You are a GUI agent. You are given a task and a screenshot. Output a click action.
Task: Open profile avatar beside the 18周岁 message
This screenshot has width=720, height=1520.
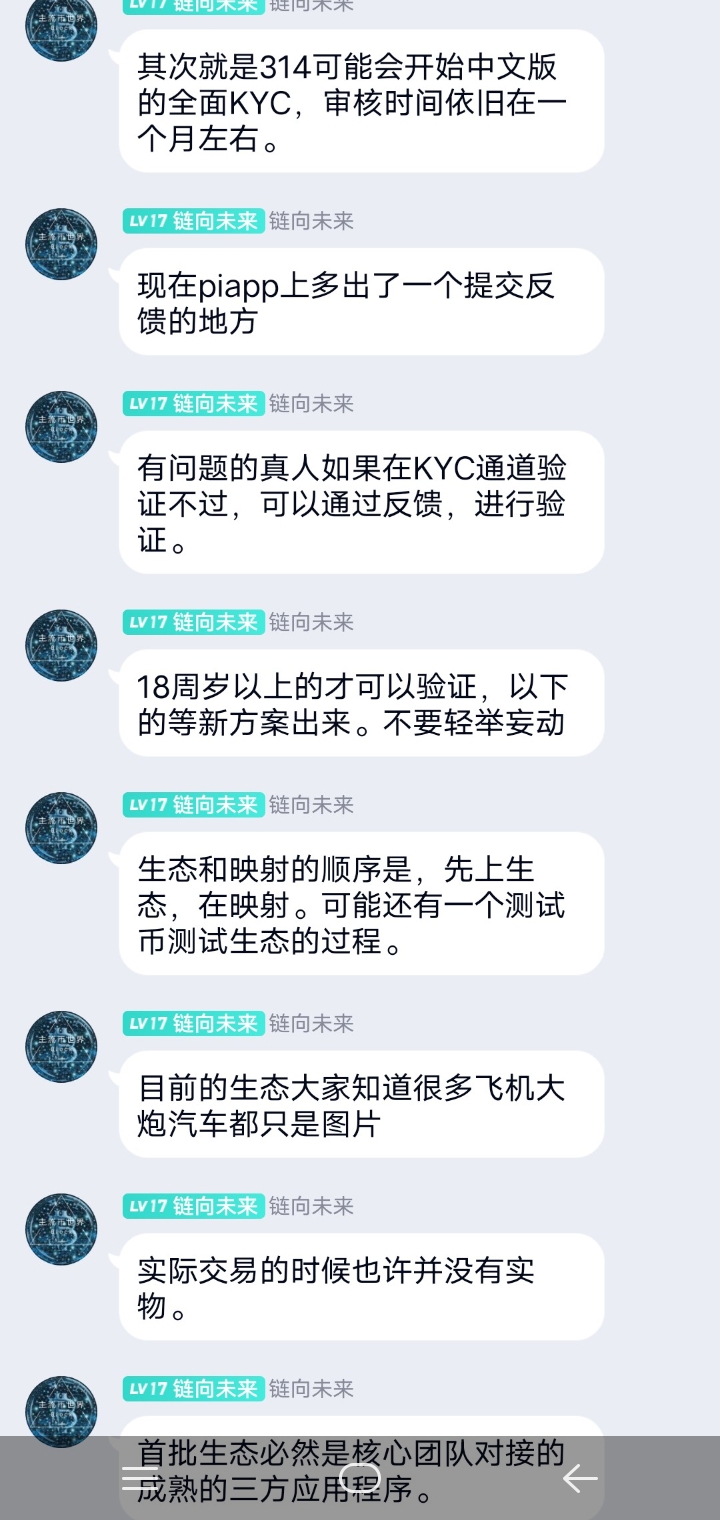(61, 646)
